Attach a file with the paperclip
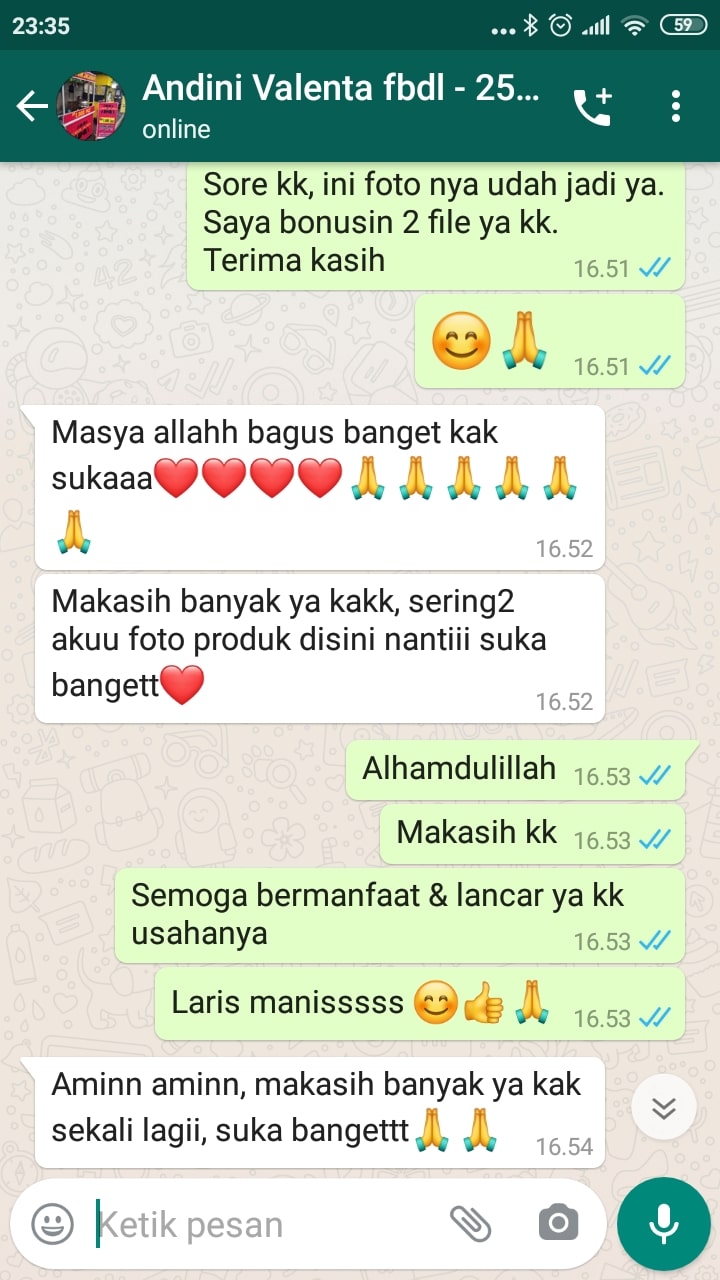720x1280 pixels. (470, 1223)
